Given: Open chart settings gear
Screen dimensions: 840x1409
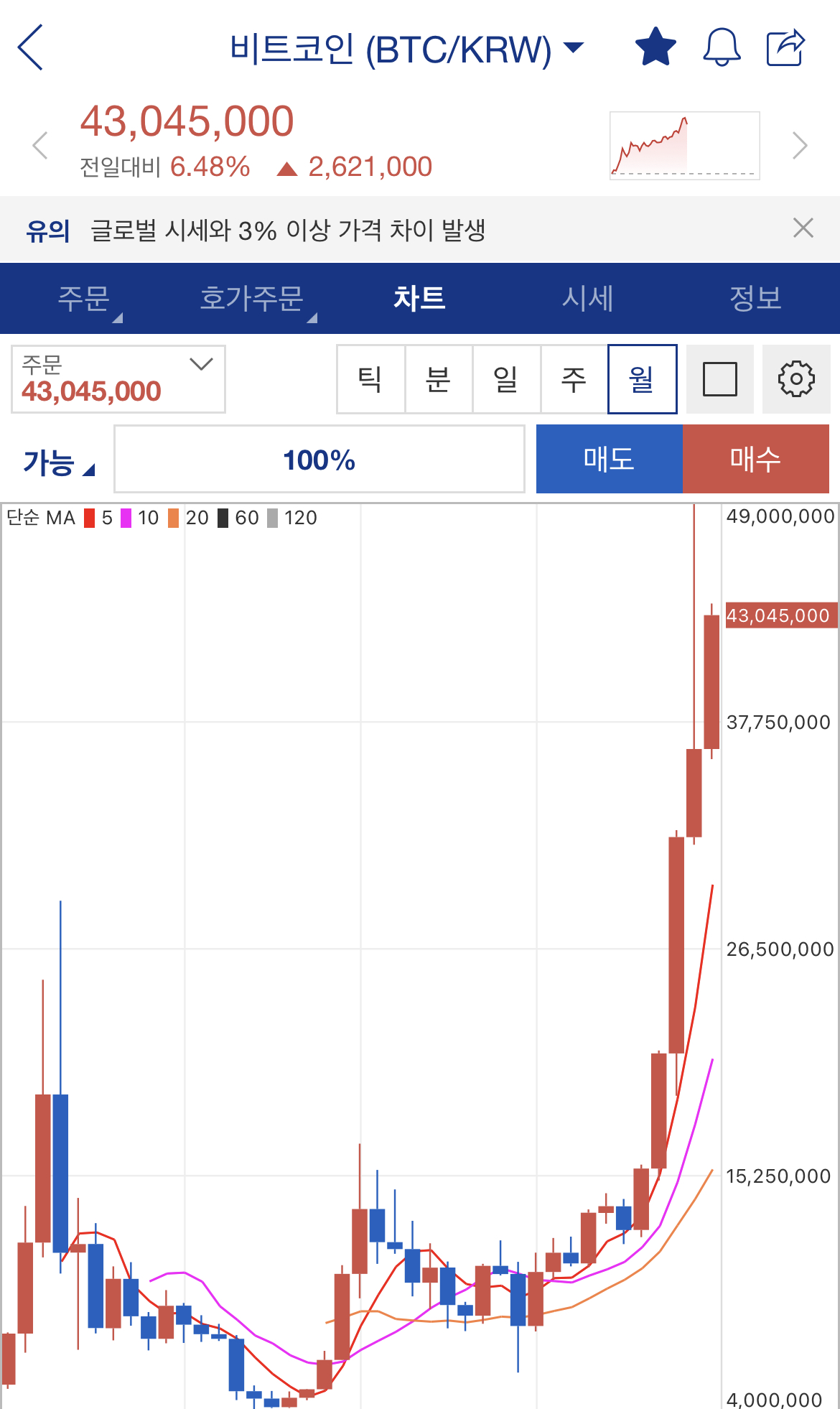Looking at the screenshot, I should point(796,379).
